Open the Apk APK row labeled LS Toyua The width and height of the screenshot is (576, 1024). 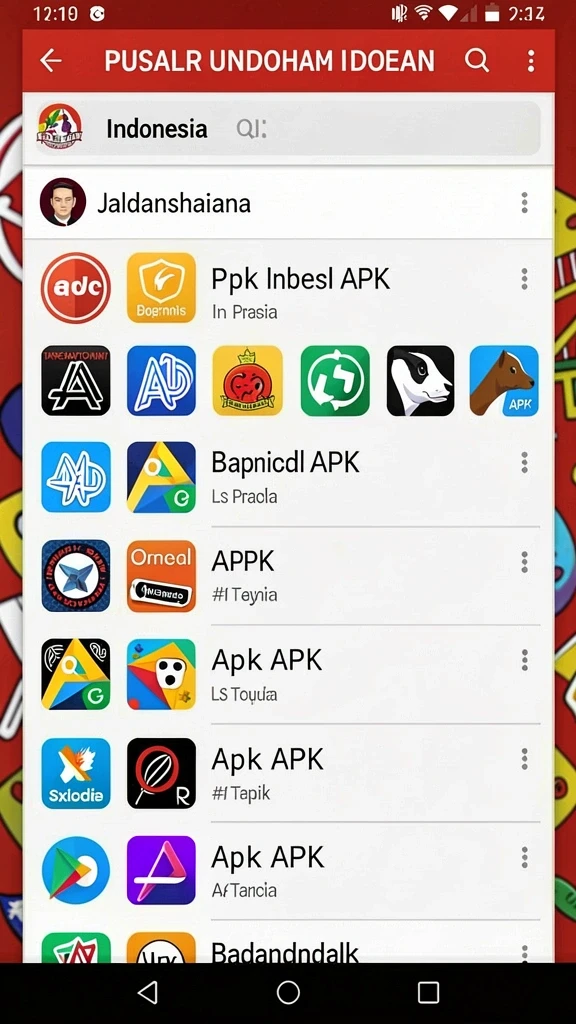pyautogui.click(x=288, y=674)
